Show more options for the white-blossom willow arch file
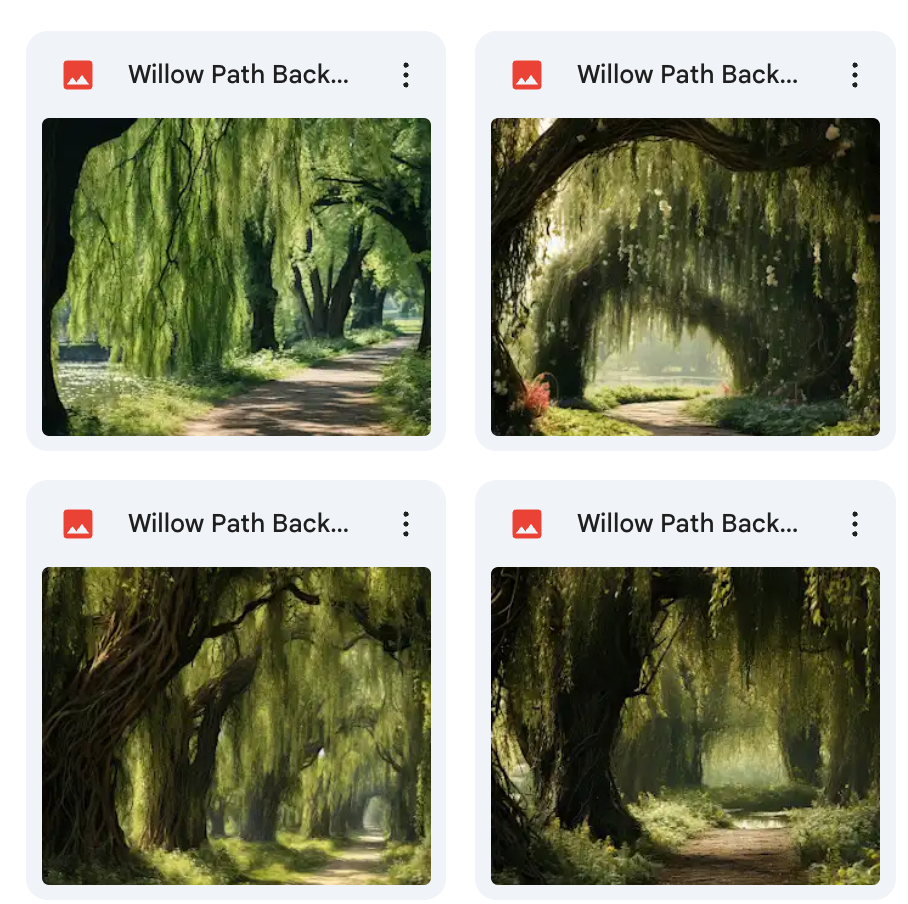 coord(854,75)
